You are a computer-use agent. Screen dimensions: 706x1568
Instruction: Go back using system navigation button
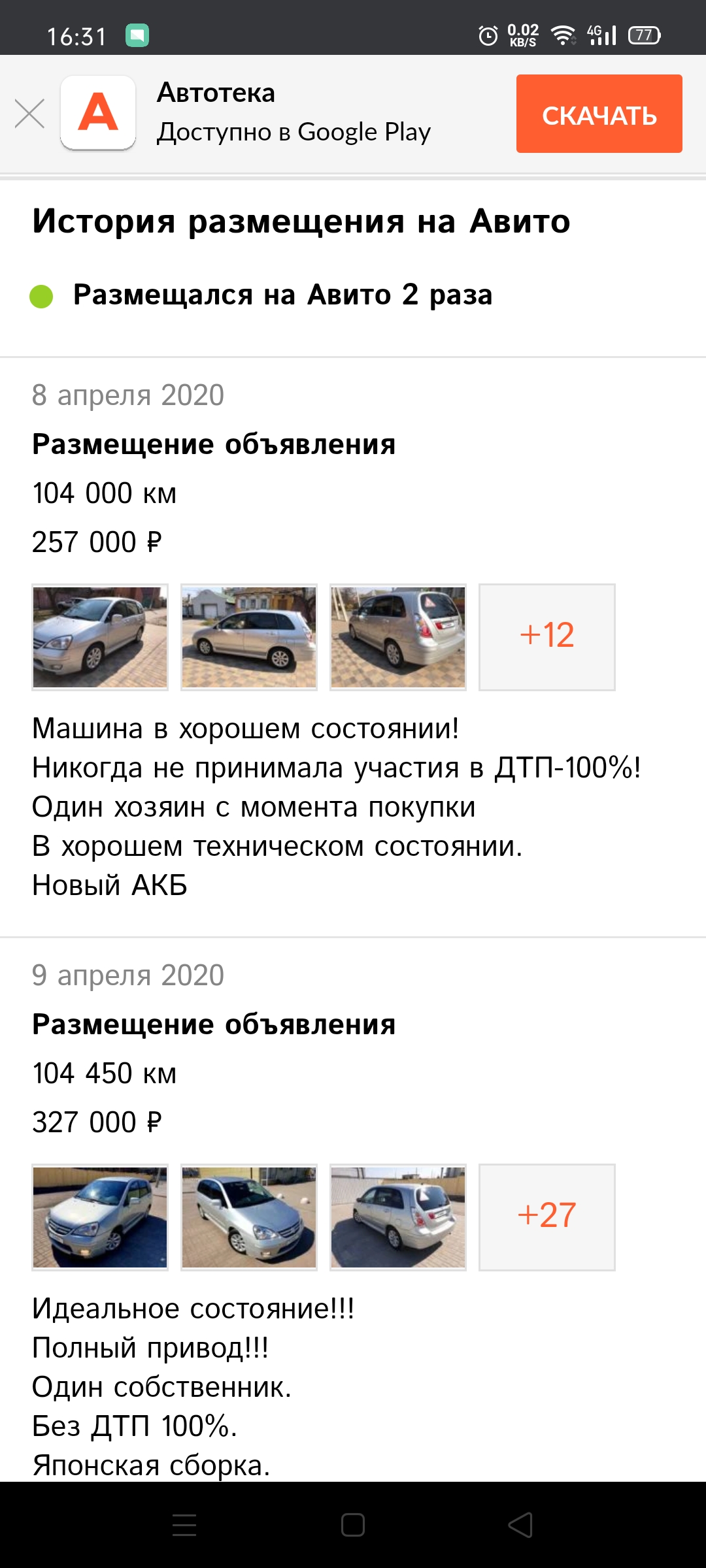(520, 1525)
